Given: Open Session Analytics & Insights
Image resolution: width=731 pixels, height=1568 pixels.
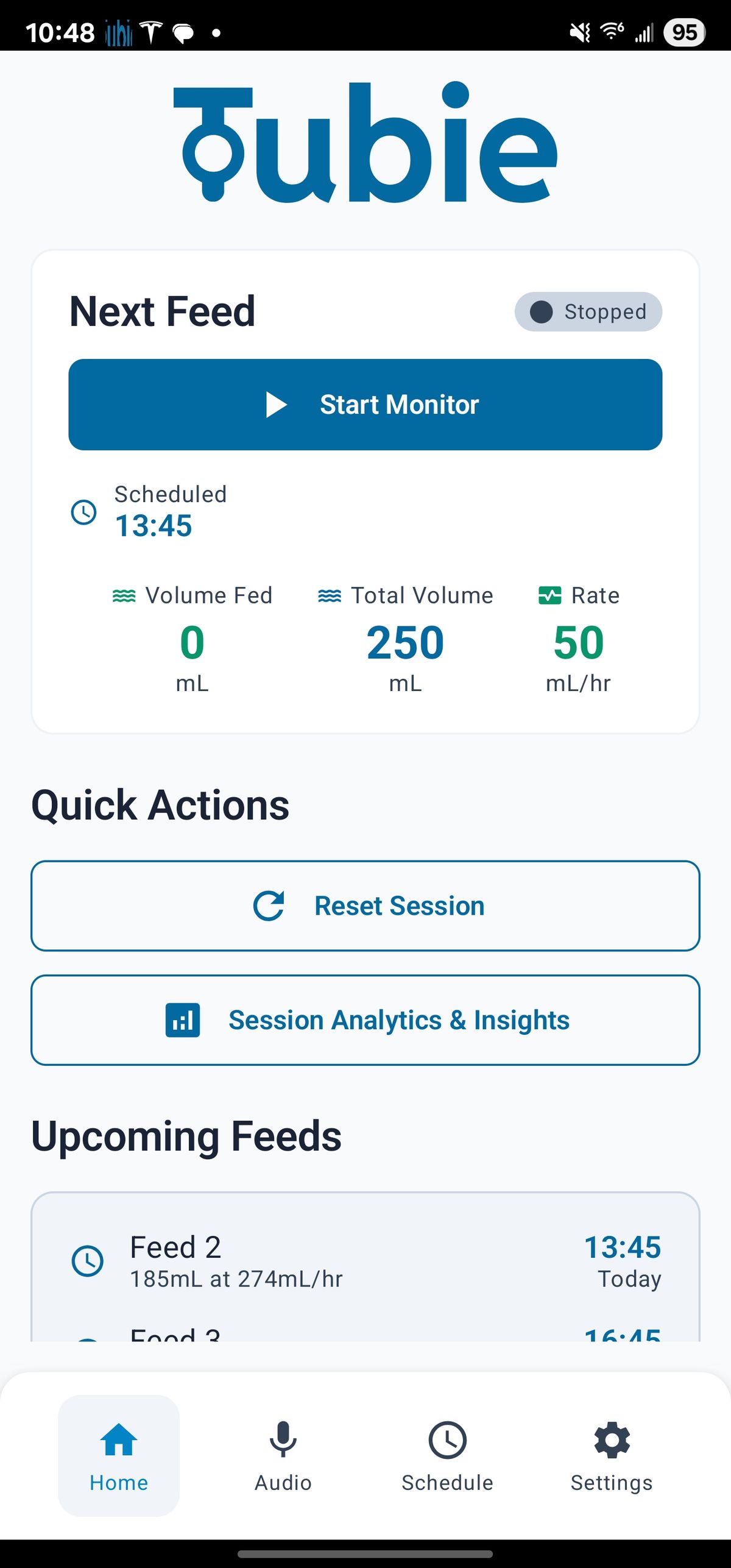Looking at the screenshot, I should click(365, 1020).
